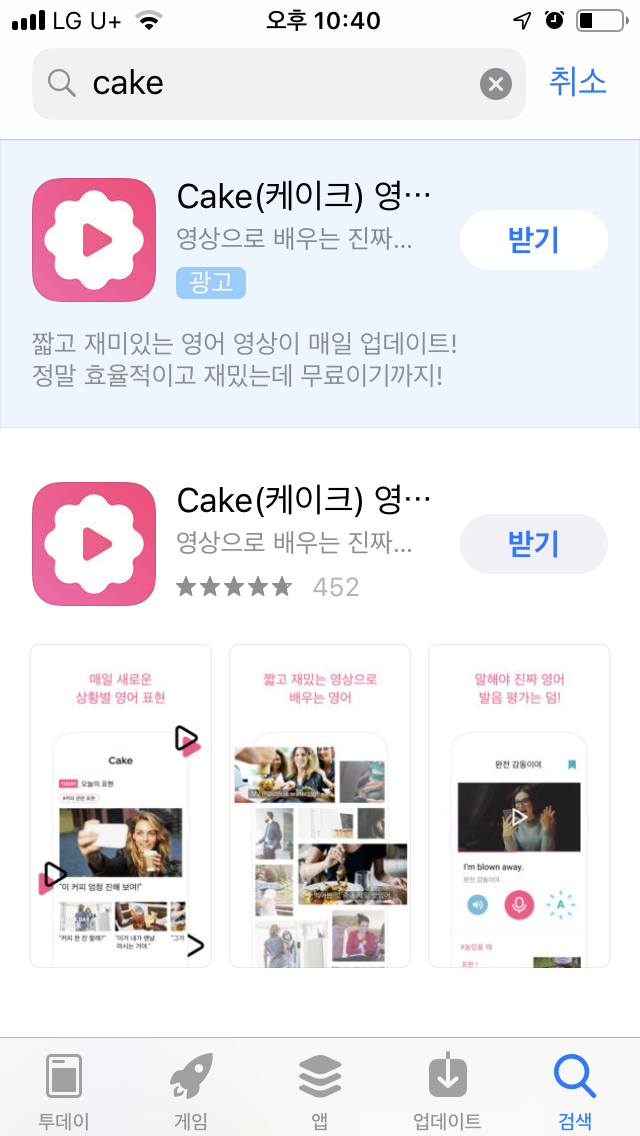View the screenshot titled 짧고 재밌는 영상으로 배우는 영어
The image size is (640, 1136).
coord(320,806)
